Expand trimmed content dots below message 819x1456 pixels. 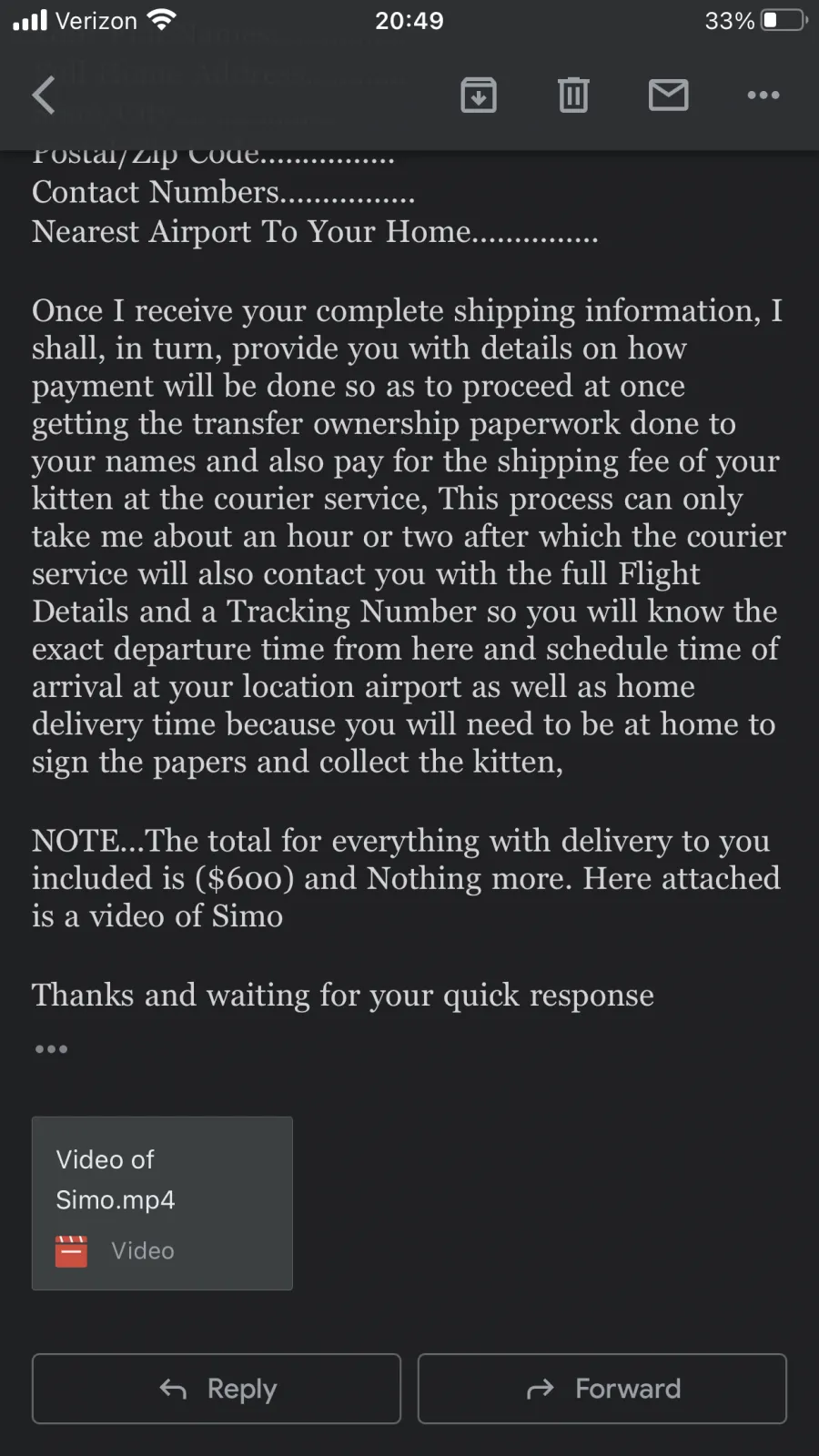point(52,1049)
